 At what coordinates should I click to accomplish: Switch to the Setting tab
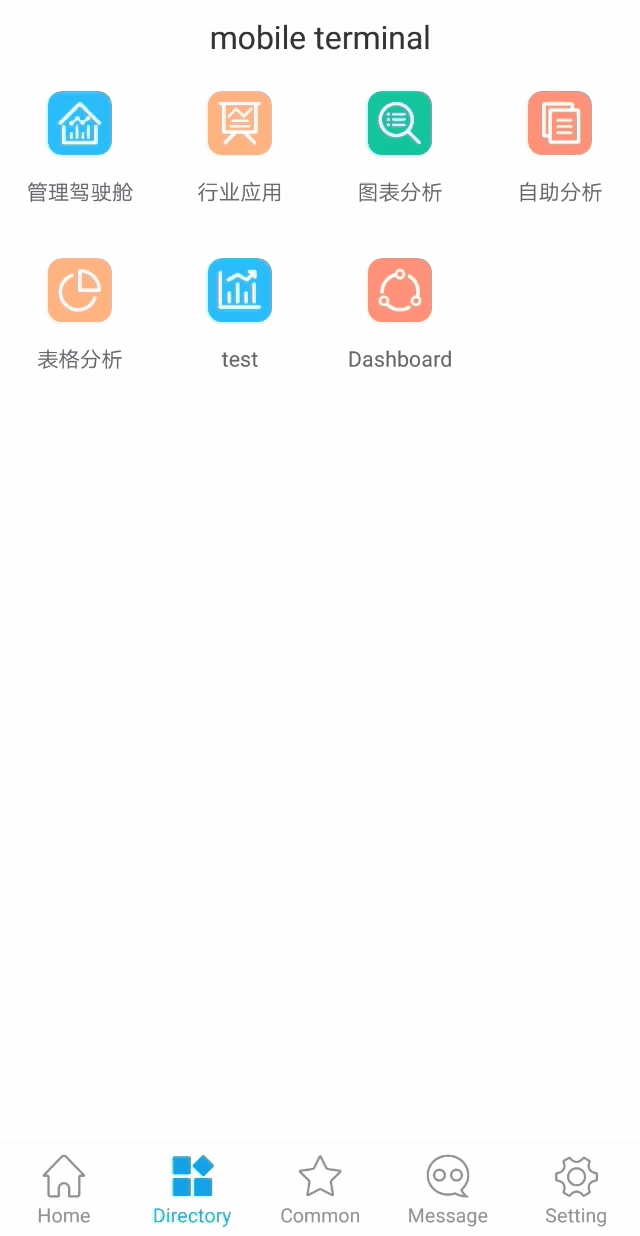[576, 1190]
